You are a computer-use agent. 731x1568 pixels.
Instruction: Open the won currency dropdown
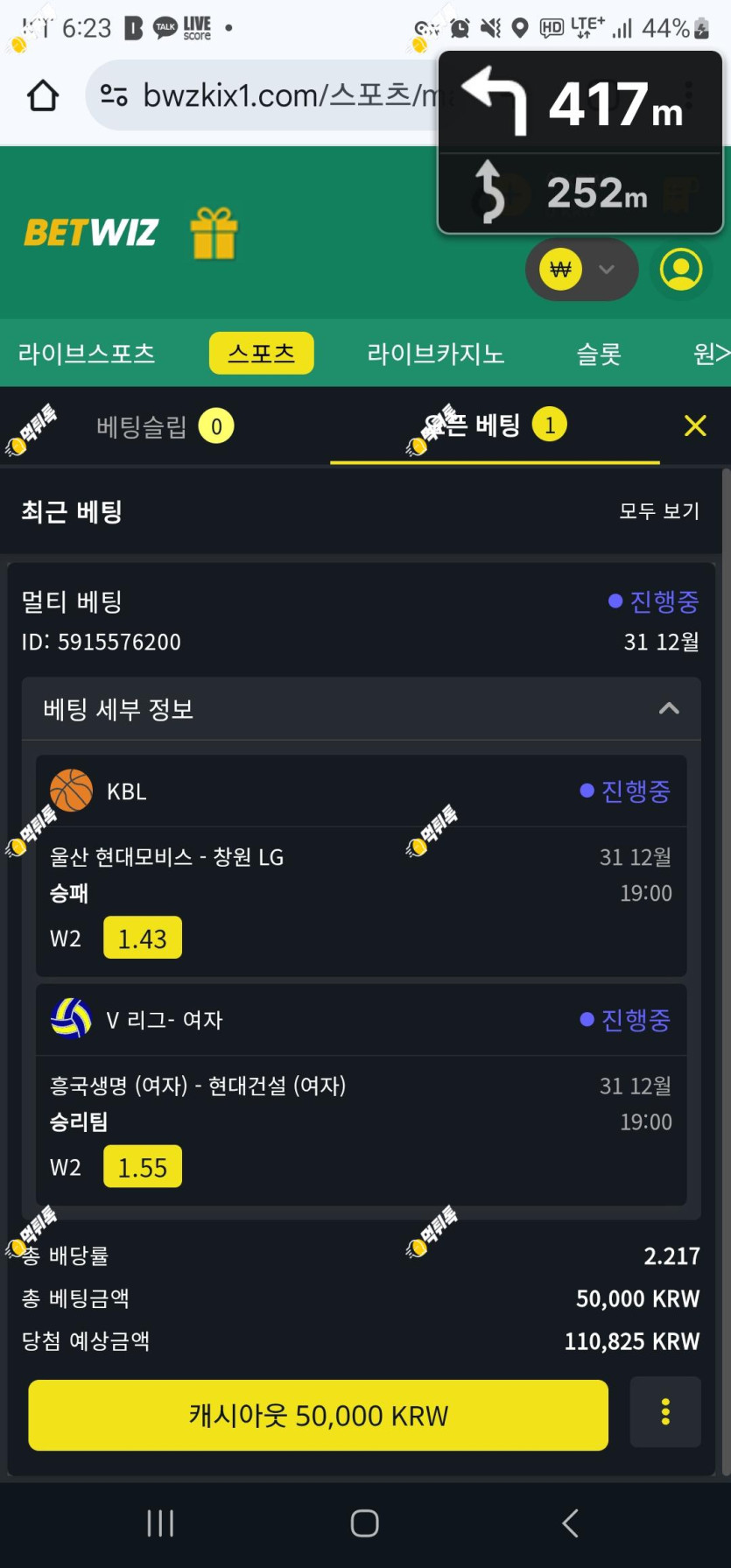coord(581,270)
